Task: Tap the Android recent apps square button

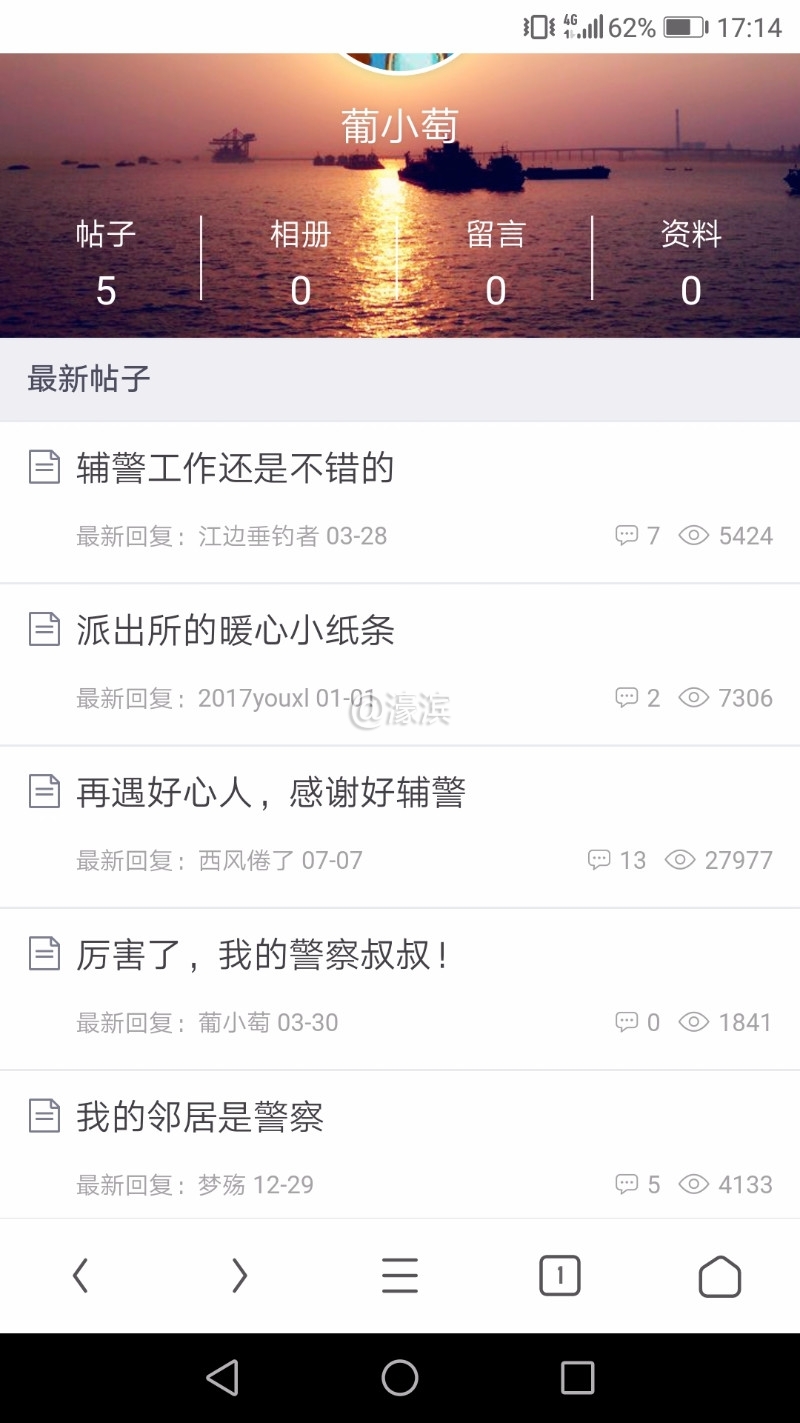Action: click(575, 1377)
